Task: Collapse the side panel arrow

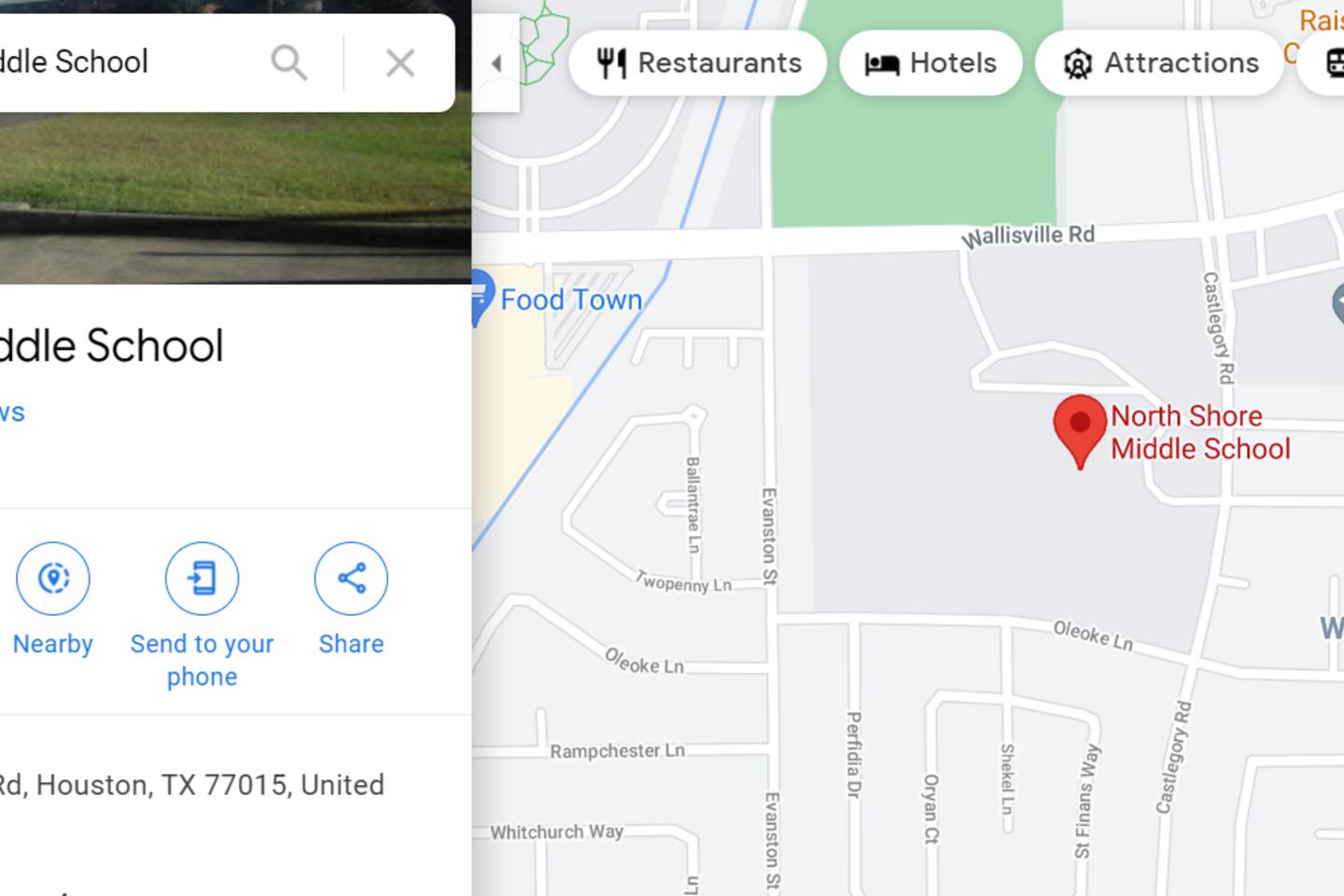Action: pyautogui.click(x=497, y=63)
